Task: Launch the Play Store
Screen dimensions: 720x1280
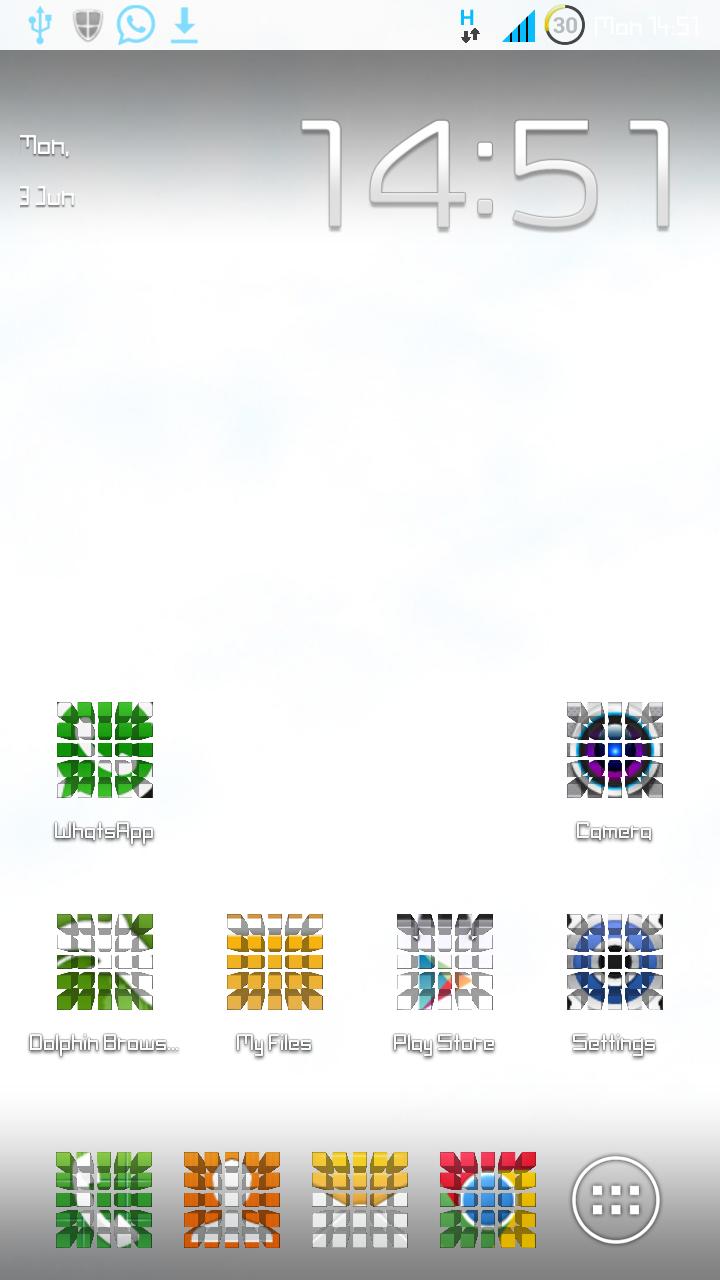Action: tap(444, 961)
